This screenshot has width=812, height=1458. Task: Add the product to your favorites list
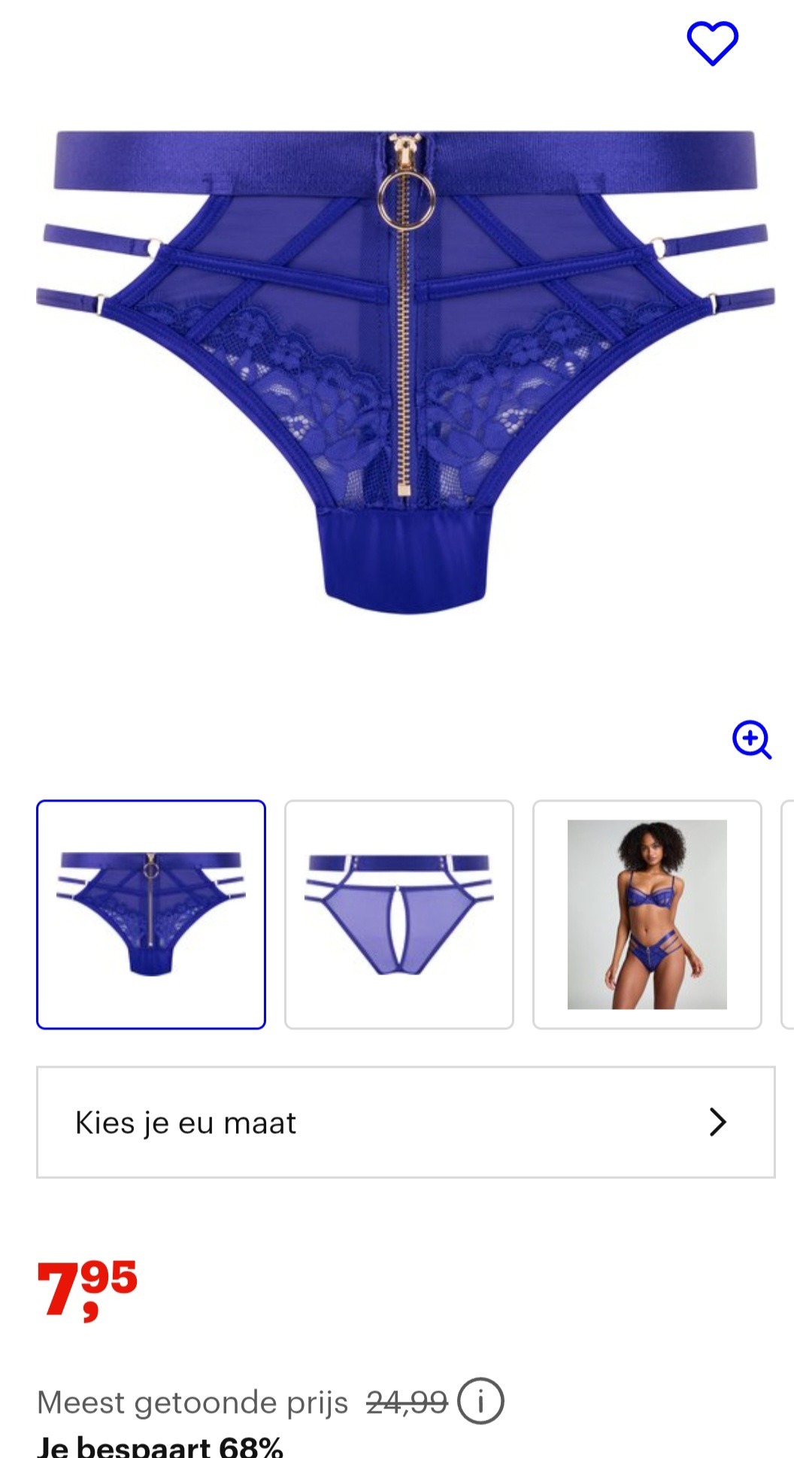[x=713, y=41]
